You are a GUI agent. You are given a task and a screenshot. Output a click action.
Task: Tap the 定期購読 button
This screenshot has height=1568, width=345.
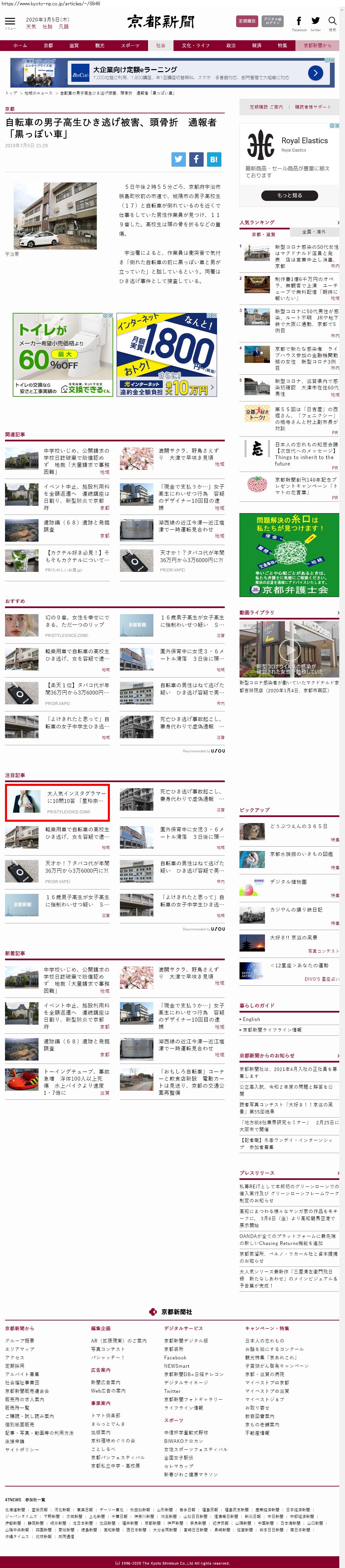point(247,21)
